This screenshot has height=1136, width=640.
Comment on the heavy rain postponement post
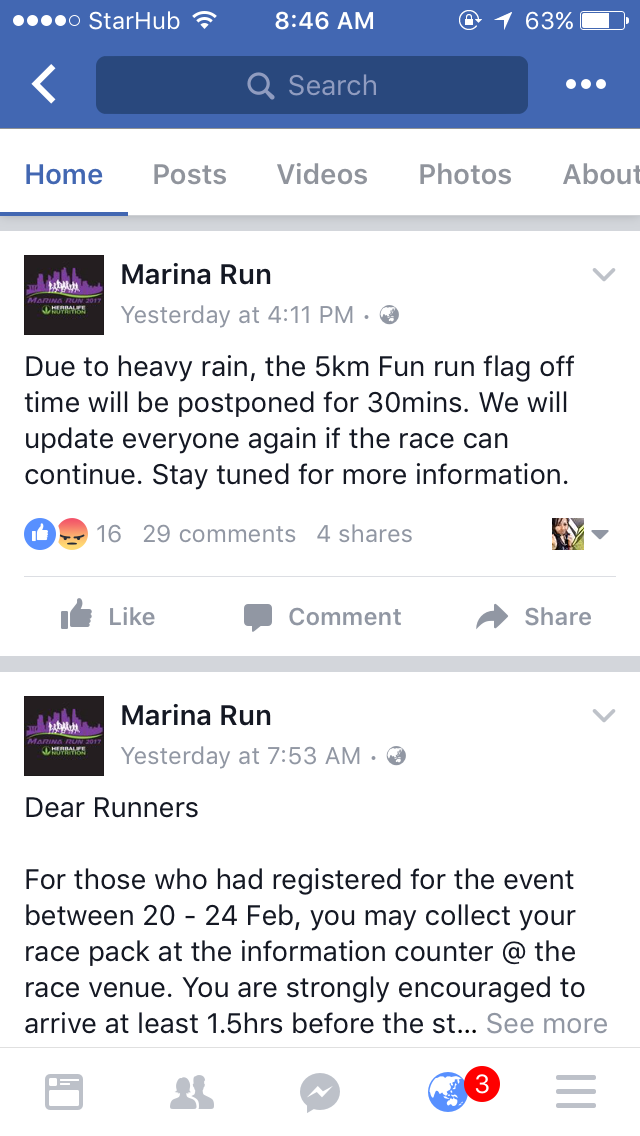[x=322, y=617]
